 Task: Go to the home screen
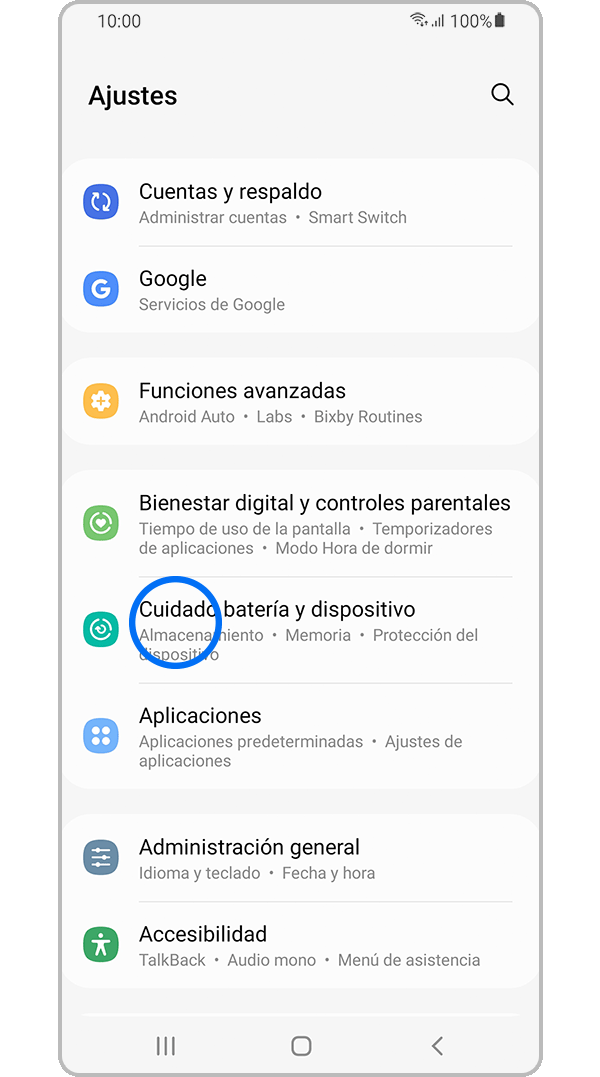(301, 1046)
